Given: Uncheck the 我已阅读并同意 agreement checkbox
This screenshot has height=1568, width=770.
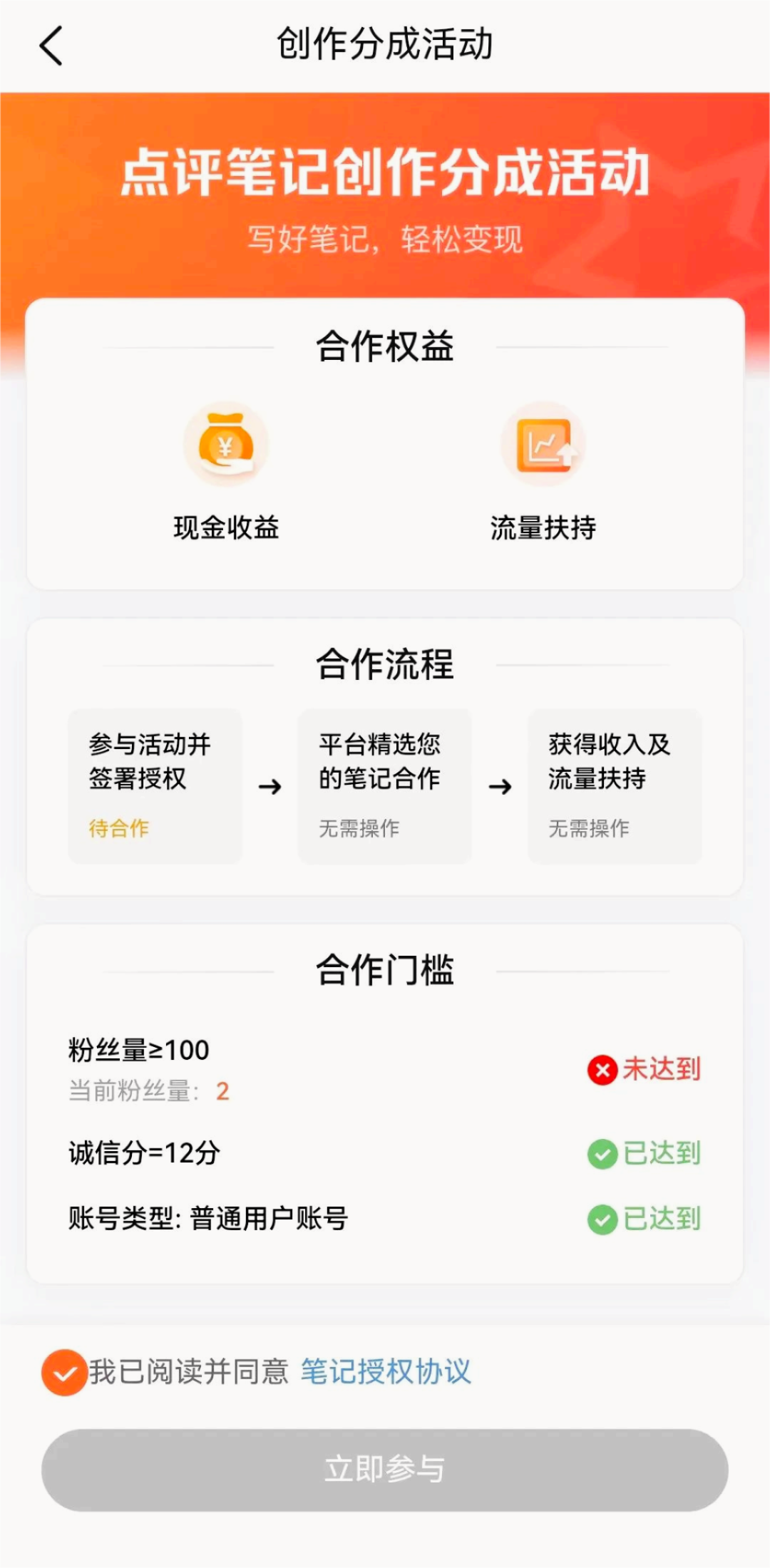Looking at the screenshot, I should coord(64,1372).
